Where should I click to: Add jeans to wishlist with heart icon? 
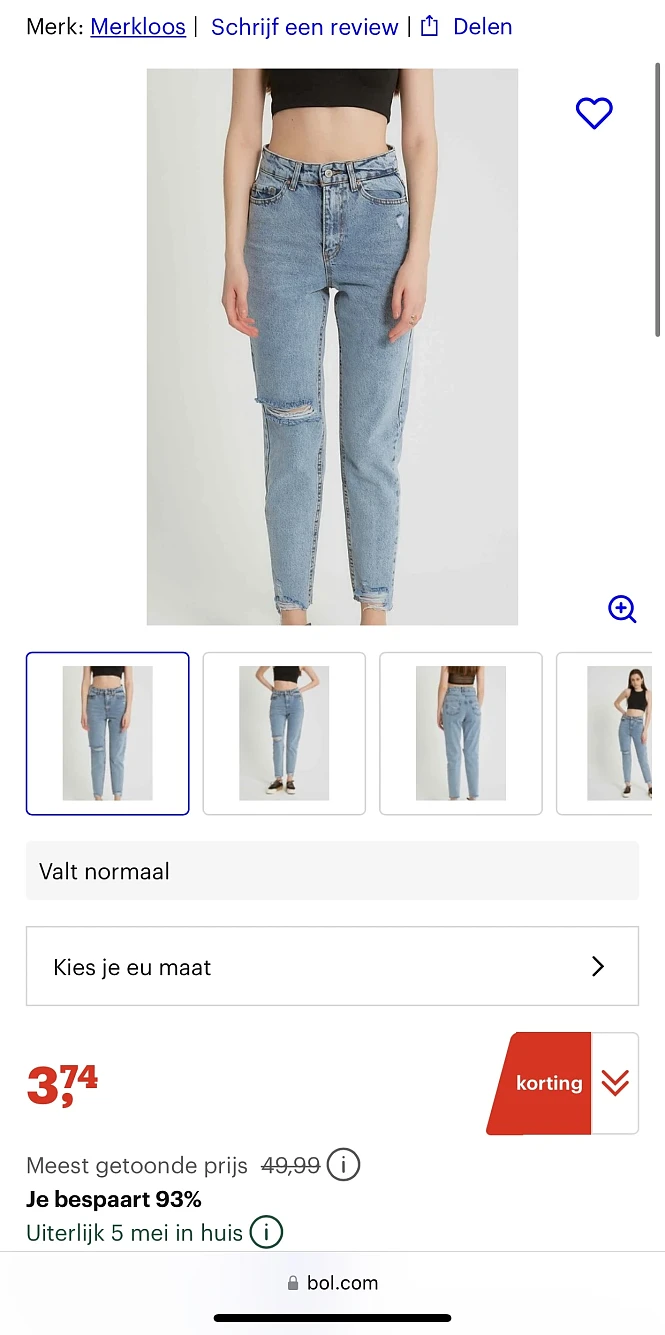point(594,113)
